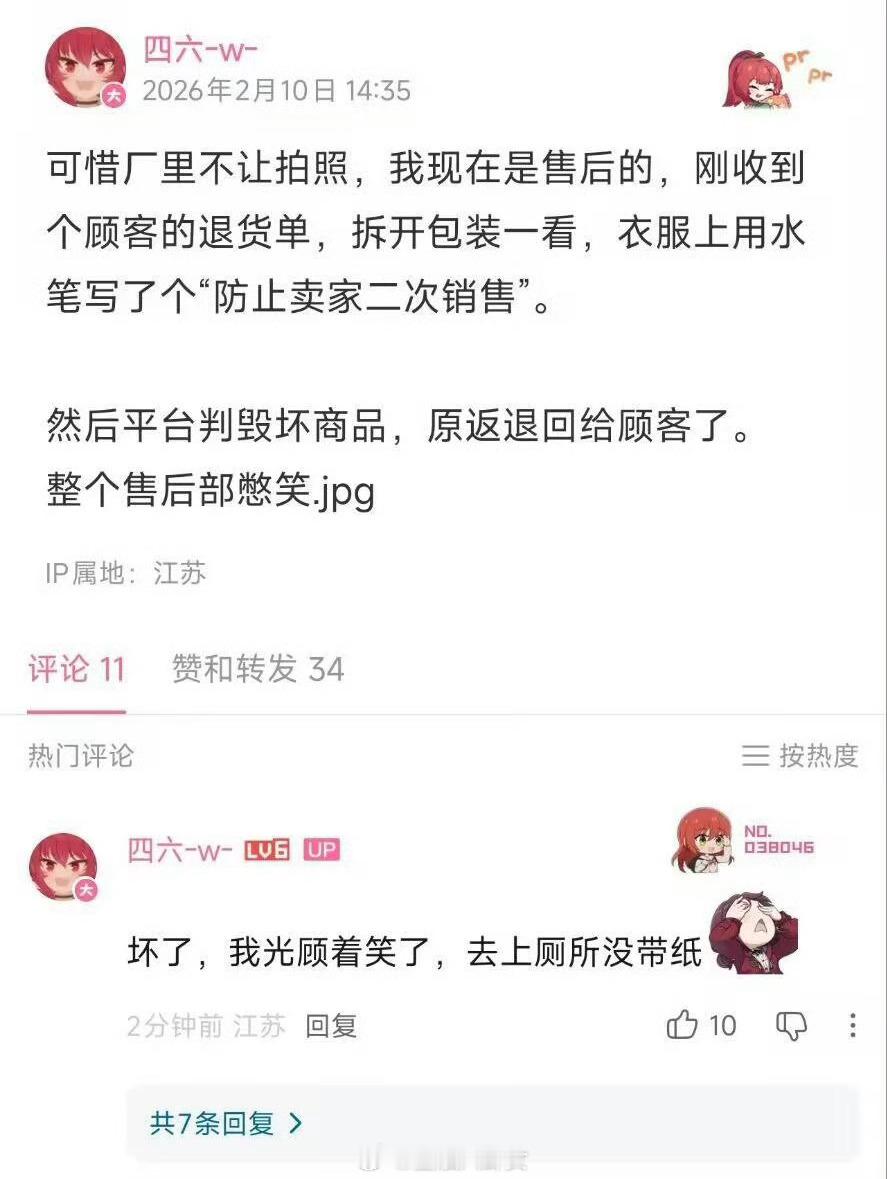Open the three-dot more options icon
The width and height of the screenshot is (887, 1179).
[x=855, y=1026]
